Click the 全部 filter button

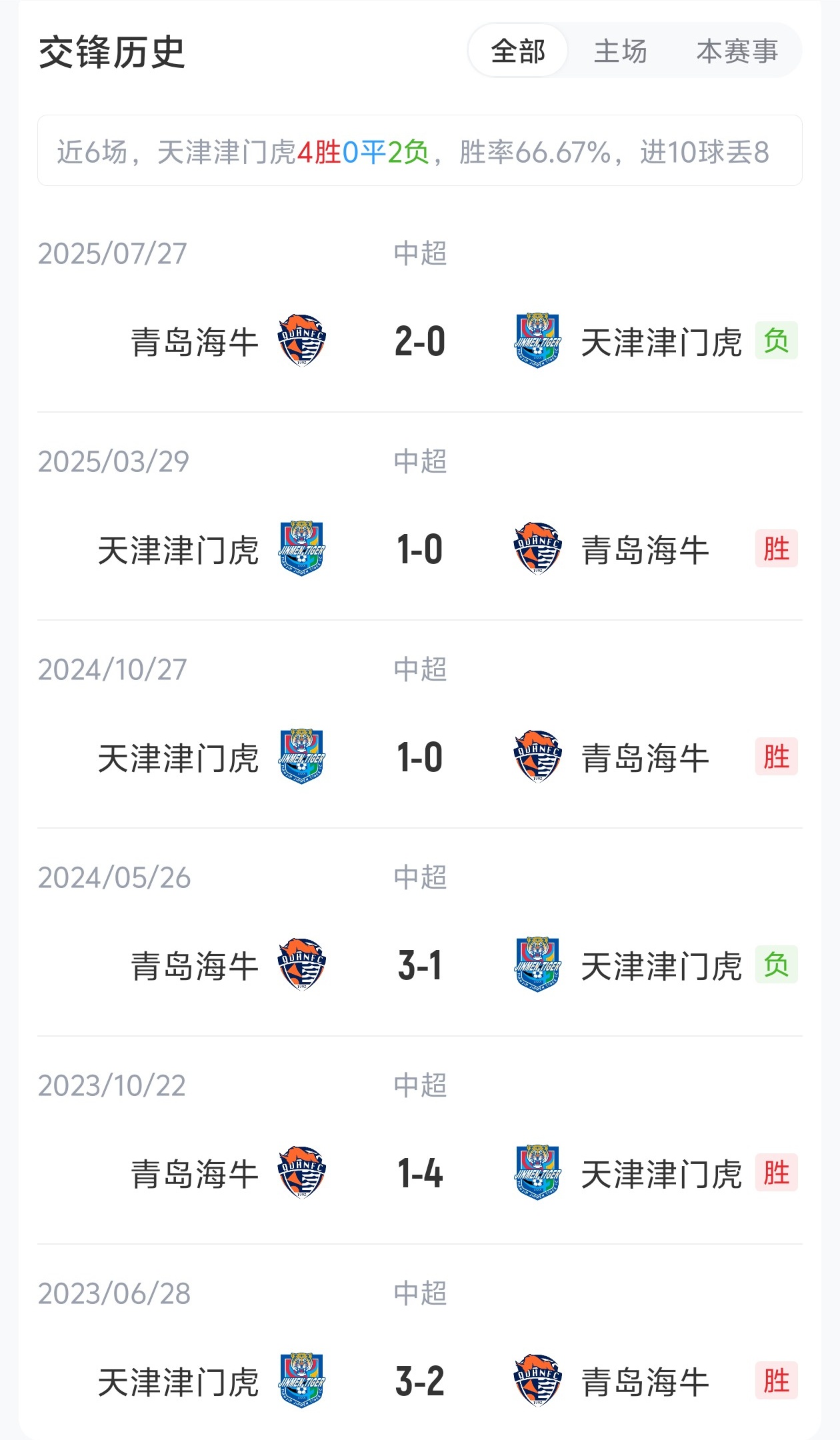pos(518,53)
